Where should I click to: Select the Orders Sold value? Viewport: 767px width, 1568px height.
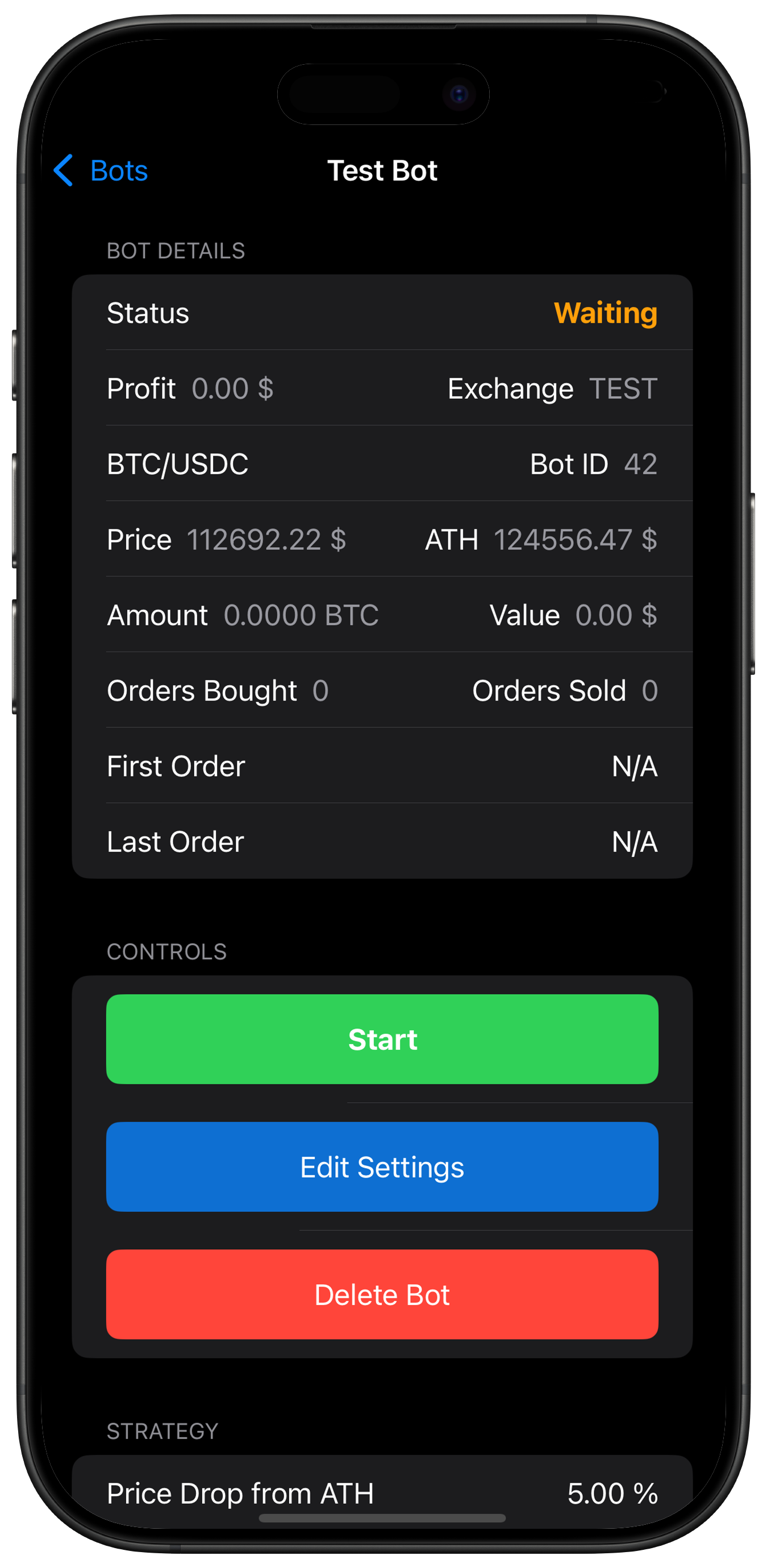pyautogui.click(x=563, y=691)
